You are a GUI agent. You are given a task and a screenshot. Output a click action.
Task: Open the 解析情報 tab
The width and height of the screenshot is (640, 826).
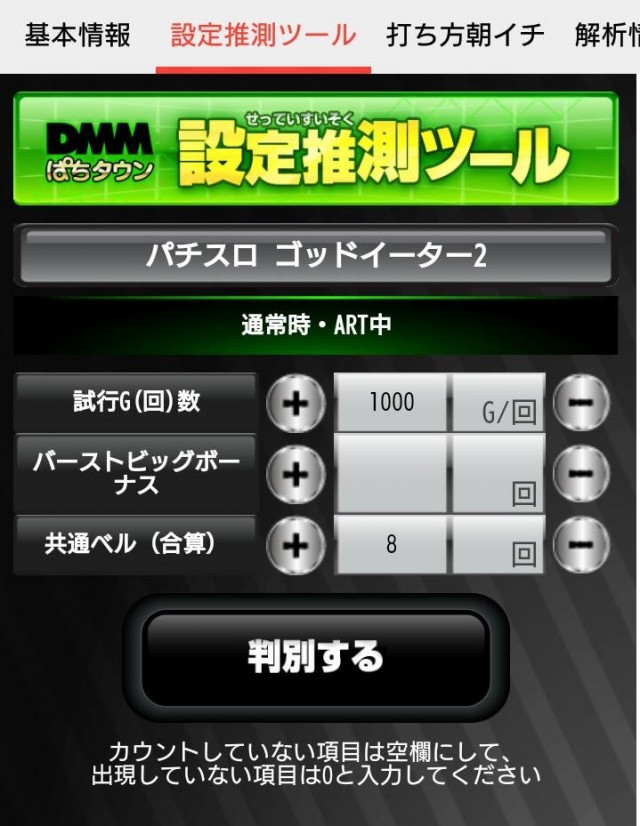click(x=606, y=35)
